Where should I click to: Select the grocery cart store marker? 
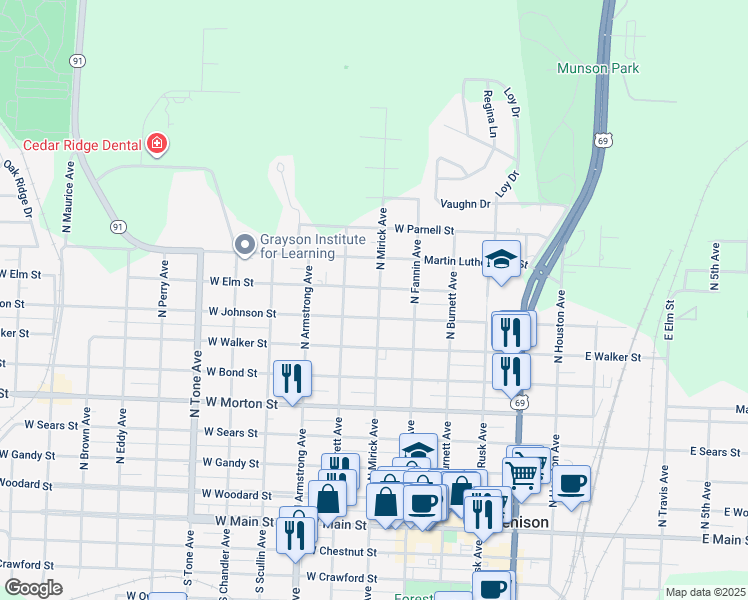[x=521, y=475]
